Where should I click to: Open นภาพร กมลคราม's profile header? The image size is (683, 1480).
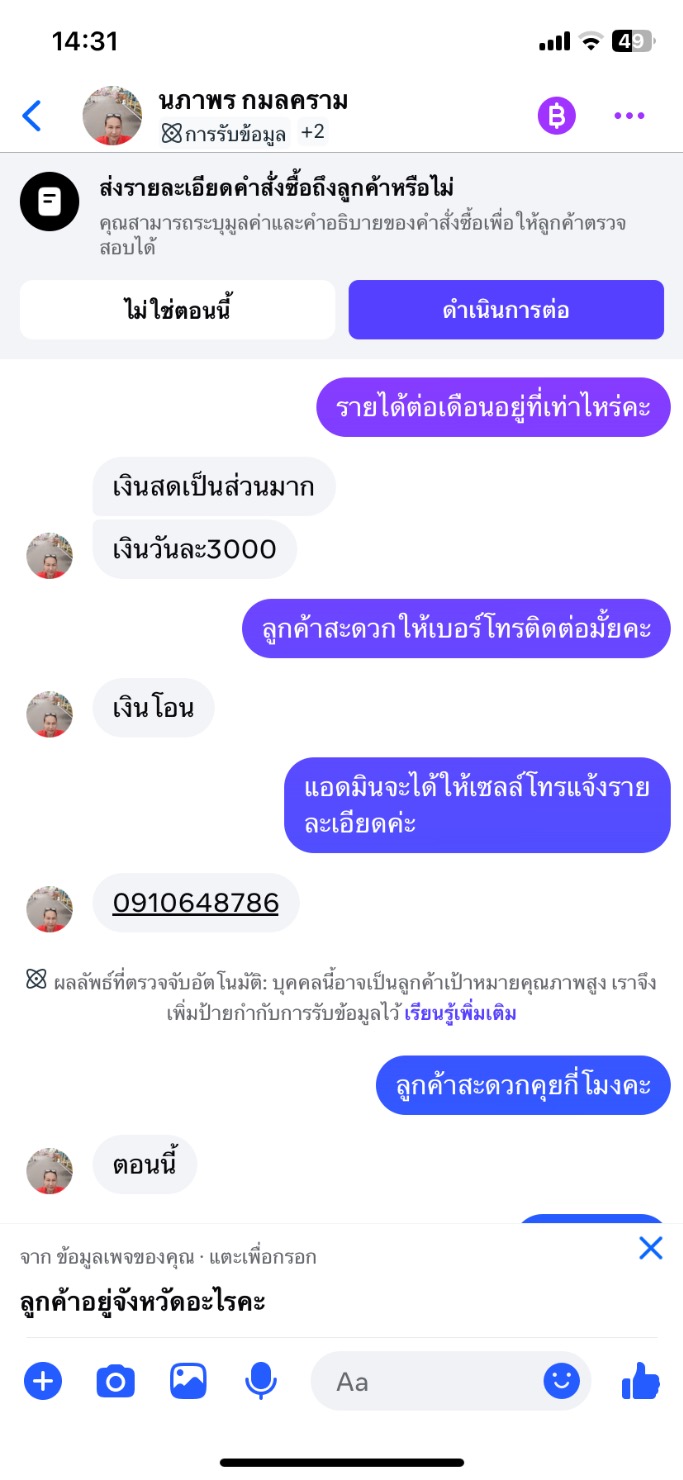[x=253, y=116]
